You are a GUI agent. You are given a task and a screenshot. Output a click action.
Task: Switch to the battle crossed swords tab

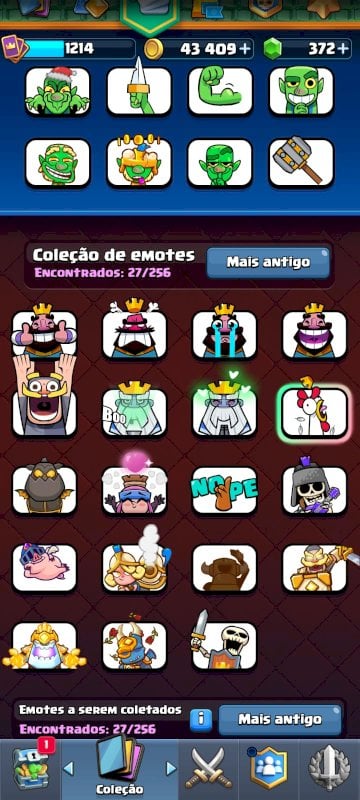(x=208, y=769)
